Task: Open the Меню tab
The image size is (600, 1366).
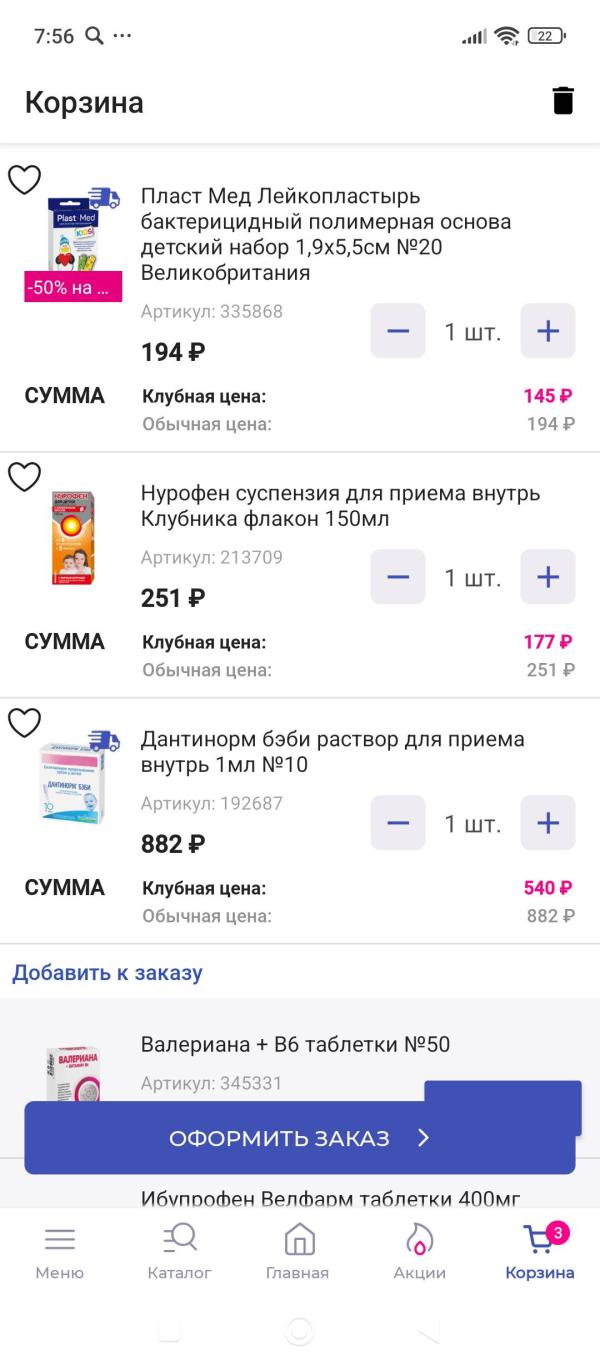Action: click(x=60, y=1252)
